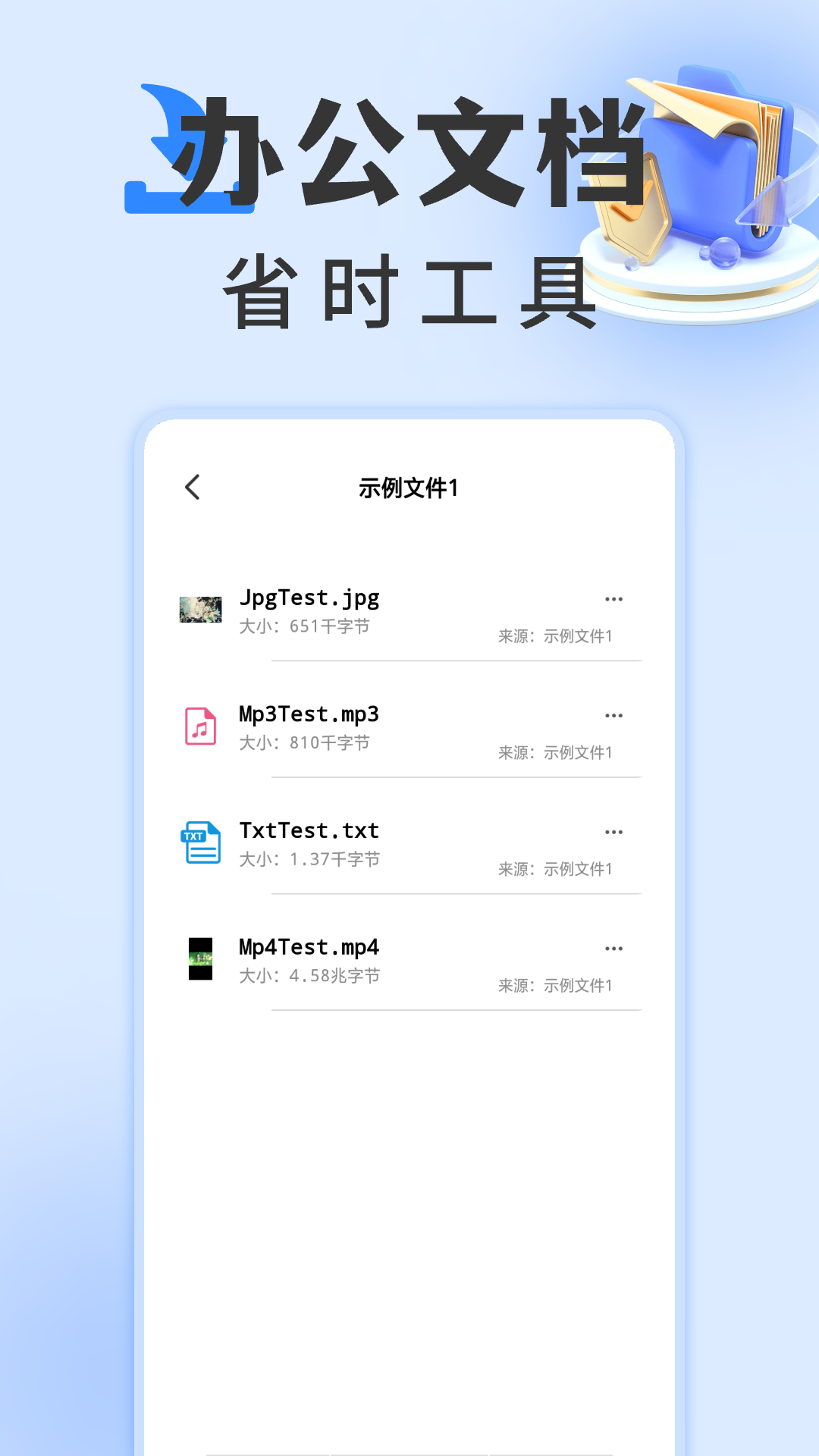
Task: Click 来源：示例文件1 under JpgTest.jpg
Action: click(556, 636)
